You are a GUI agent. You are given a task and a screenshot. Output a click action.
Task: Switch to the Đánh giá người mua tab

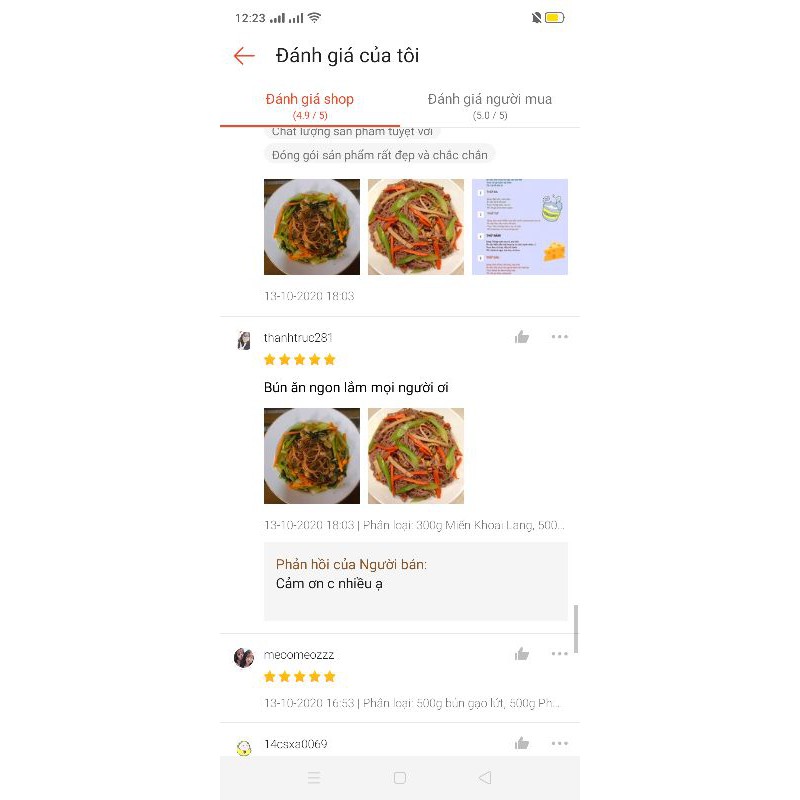489,104
